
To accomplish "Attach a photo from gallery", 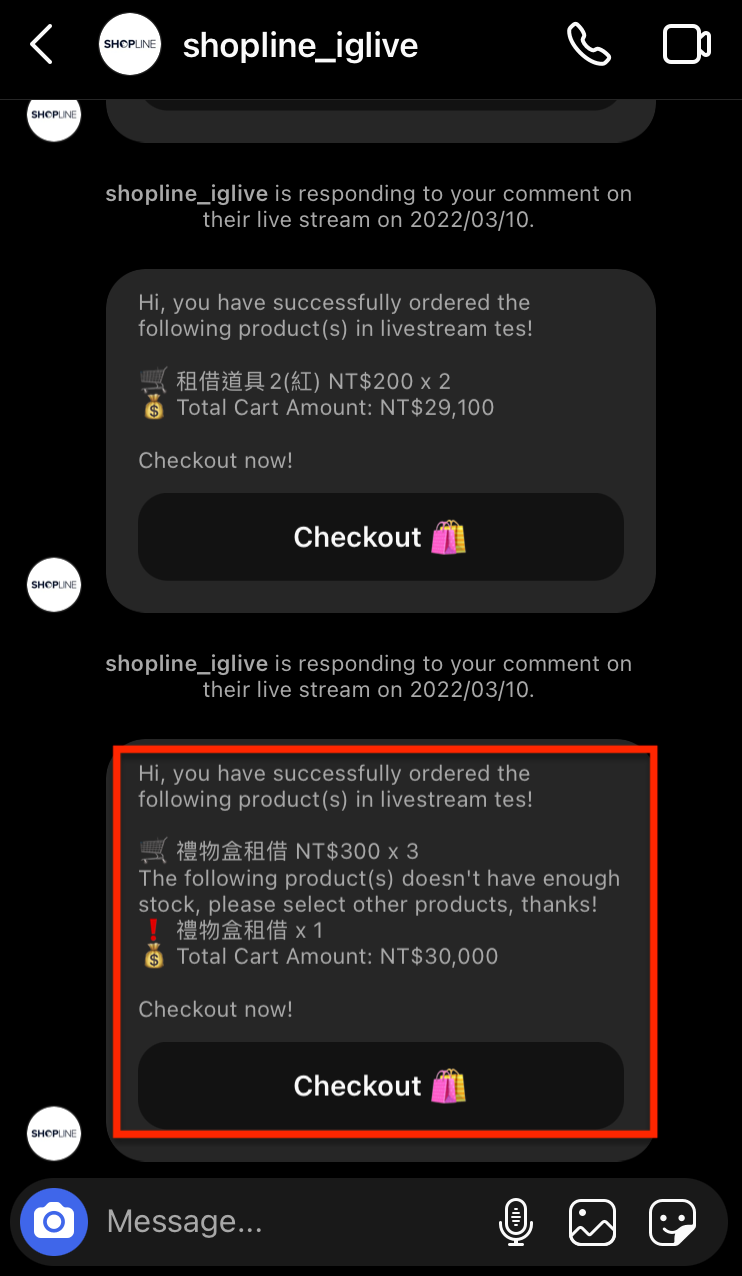I will (x=592, y=1221).
